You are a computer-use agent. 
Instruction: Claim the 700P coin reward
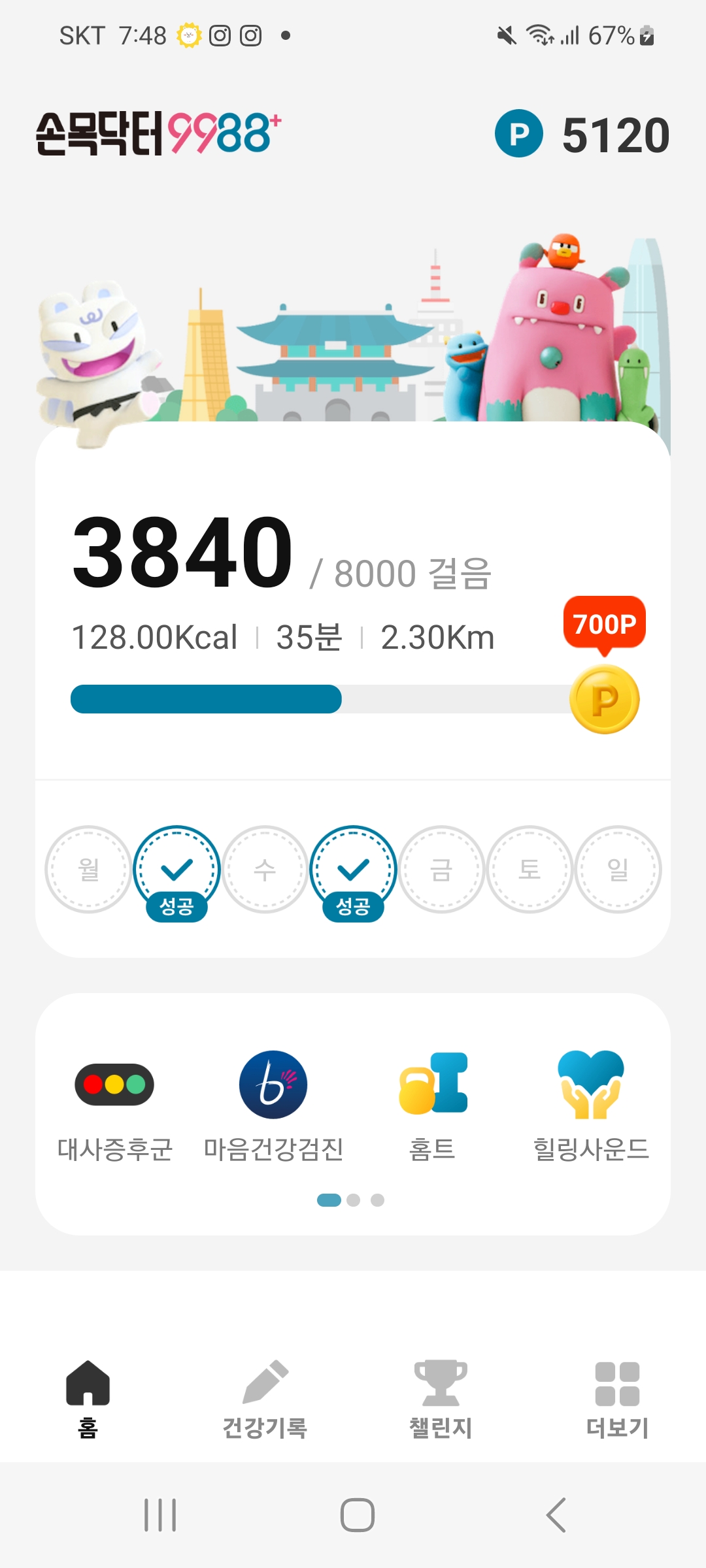point(605,698)
